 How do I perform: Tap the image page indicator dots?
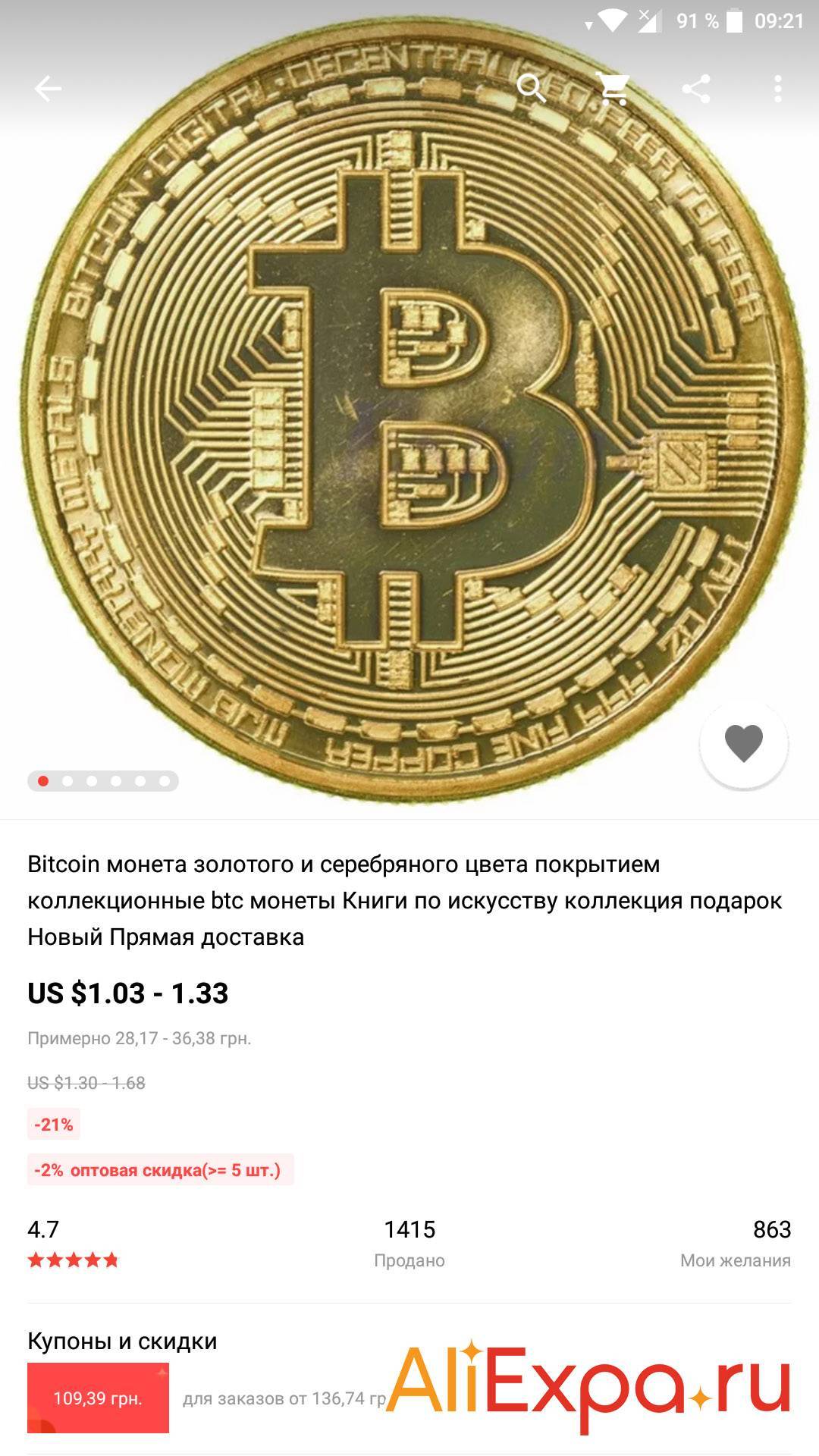click(103, 781)
